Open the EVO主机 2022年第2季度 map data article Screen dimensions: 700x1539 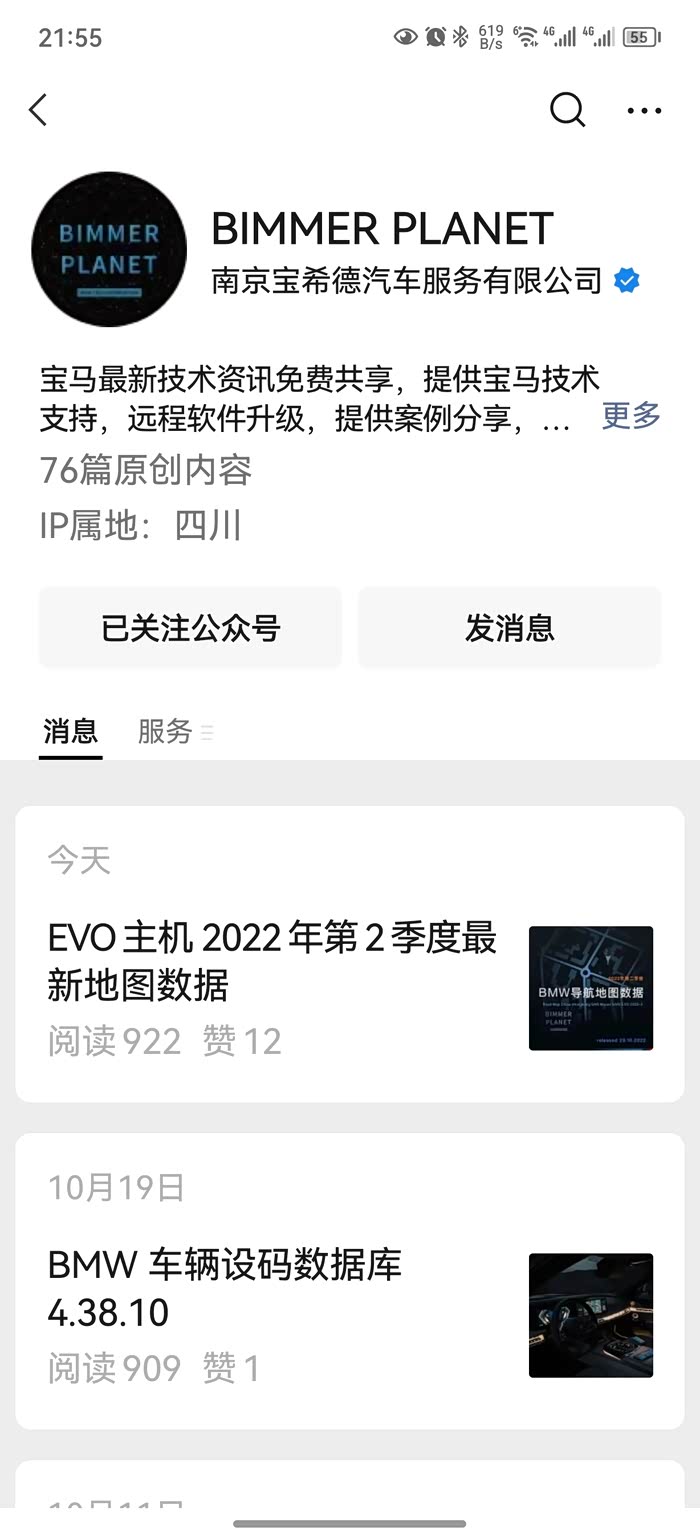coord(272,962)
